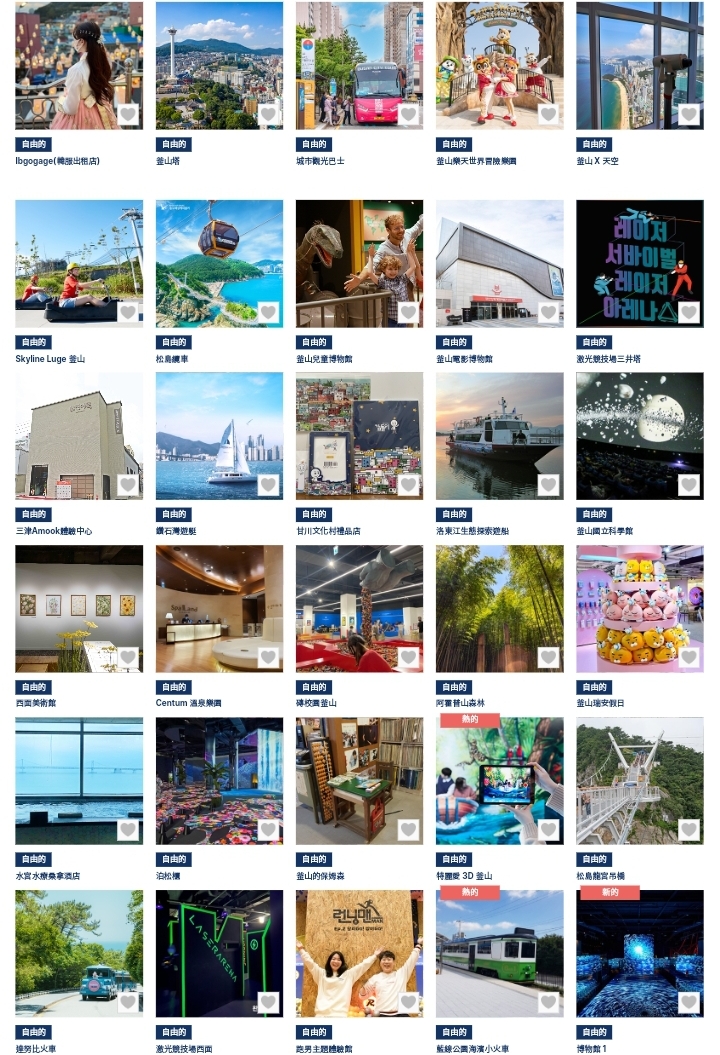Open 釜山瑞安假日 card
Image resolution: width=720 pixels, height=1055 pixels.
pos(639,609)
